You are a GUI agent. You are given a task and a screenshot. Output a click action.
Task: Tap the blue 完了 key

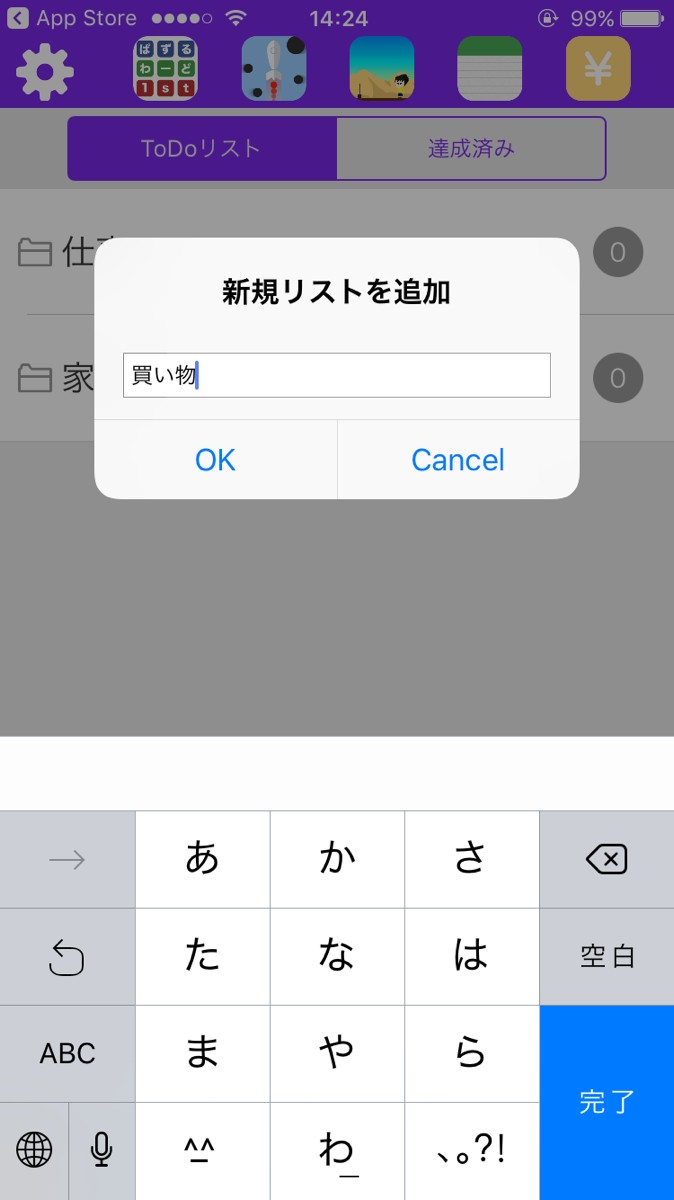coord(606,1102)
